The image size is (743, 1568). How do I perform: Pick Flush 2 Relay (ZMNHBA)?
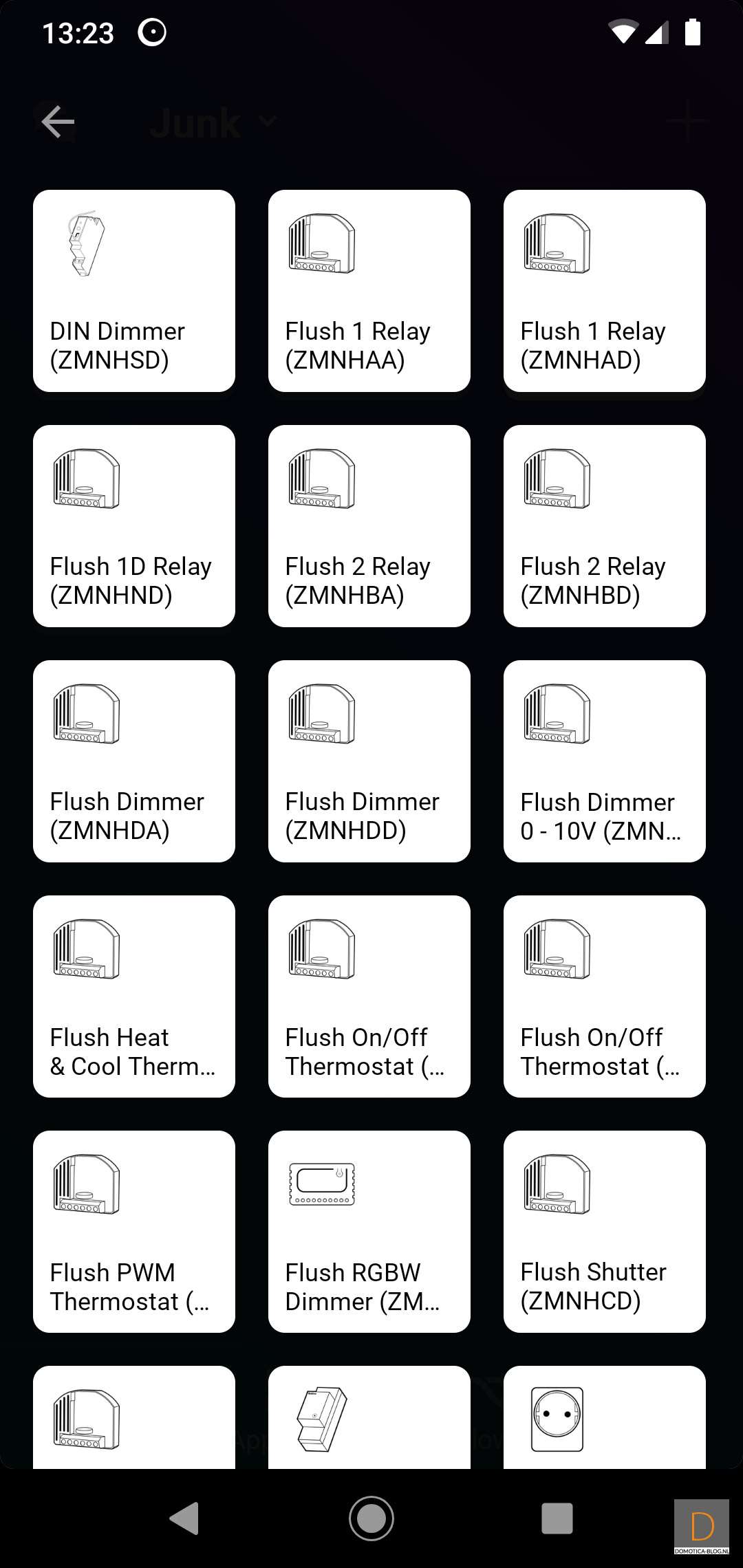[x=369, y=526]
